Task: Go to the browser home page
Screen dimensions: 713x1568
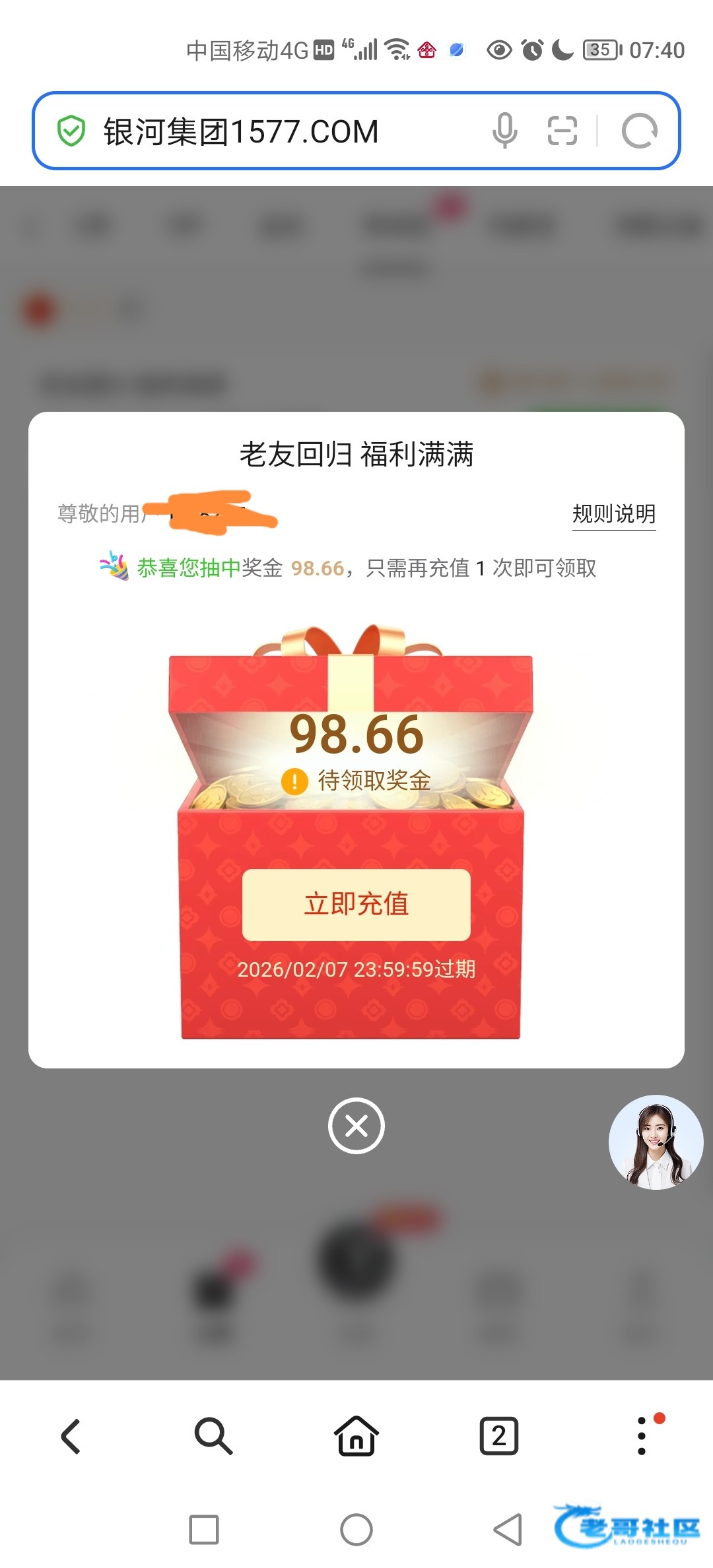Action: tap(356, 1436)
